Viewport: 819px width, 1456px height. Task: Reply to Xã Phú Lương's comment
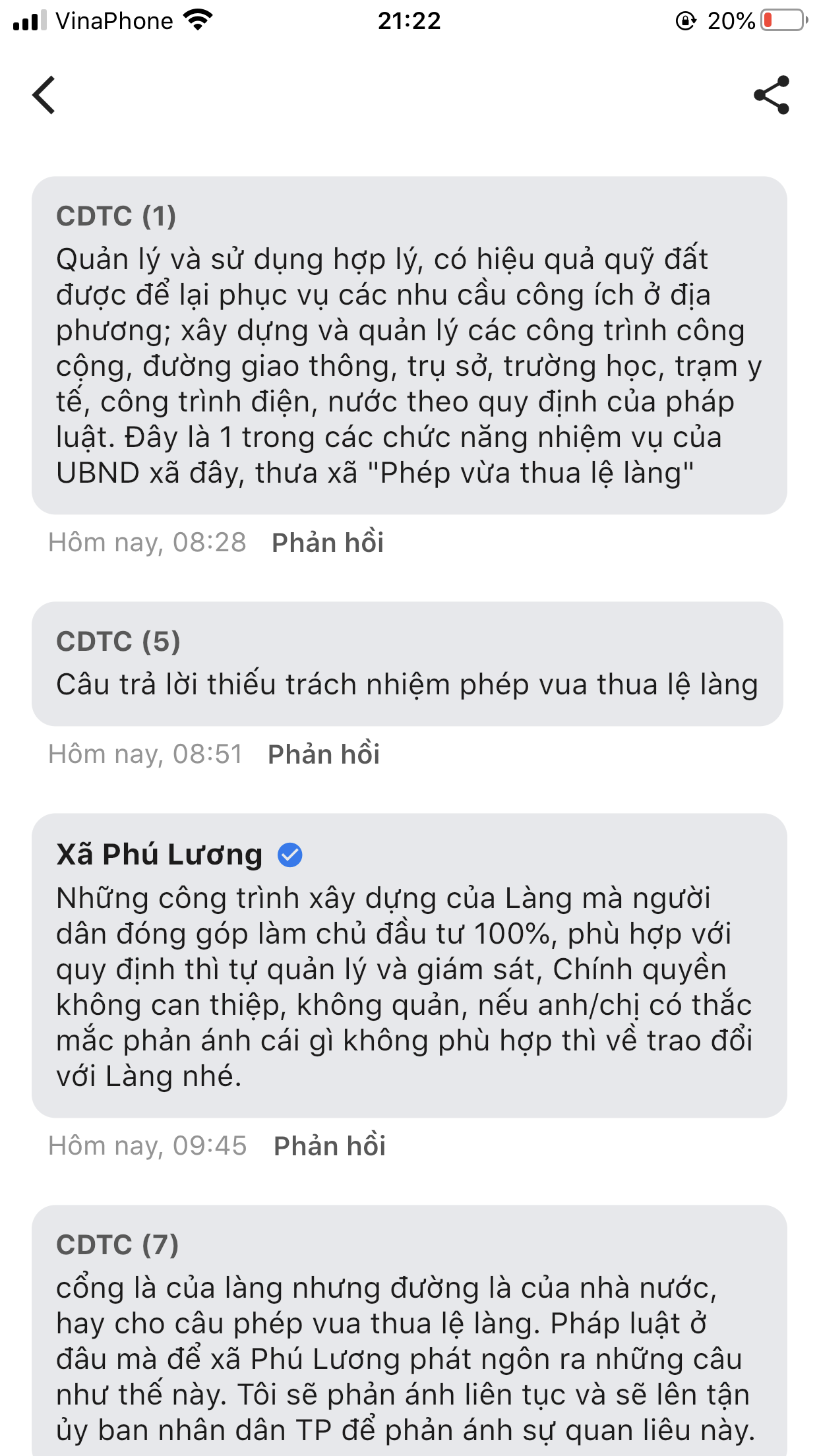pos(329,1146)
